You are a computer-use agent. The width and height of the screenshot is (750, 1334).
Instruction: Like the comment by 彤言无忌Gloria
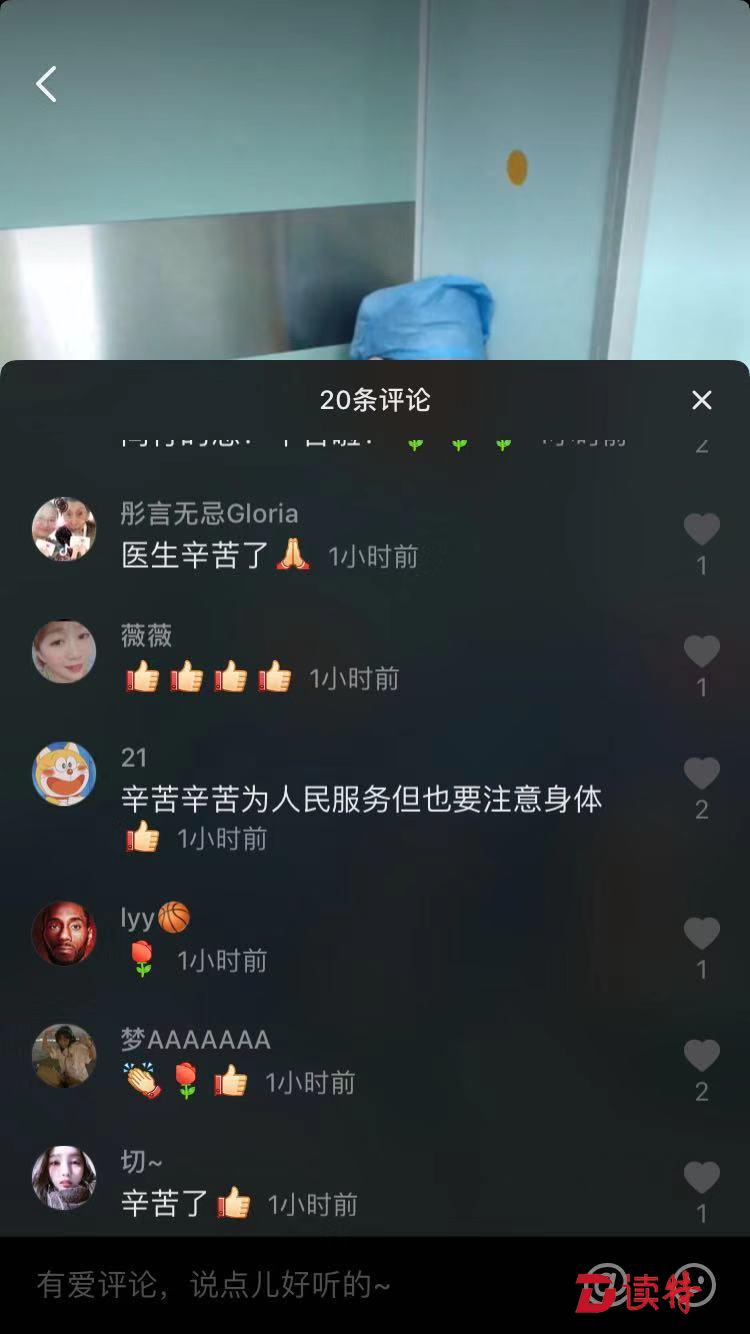pyautogui.click(x=702, y=530)
